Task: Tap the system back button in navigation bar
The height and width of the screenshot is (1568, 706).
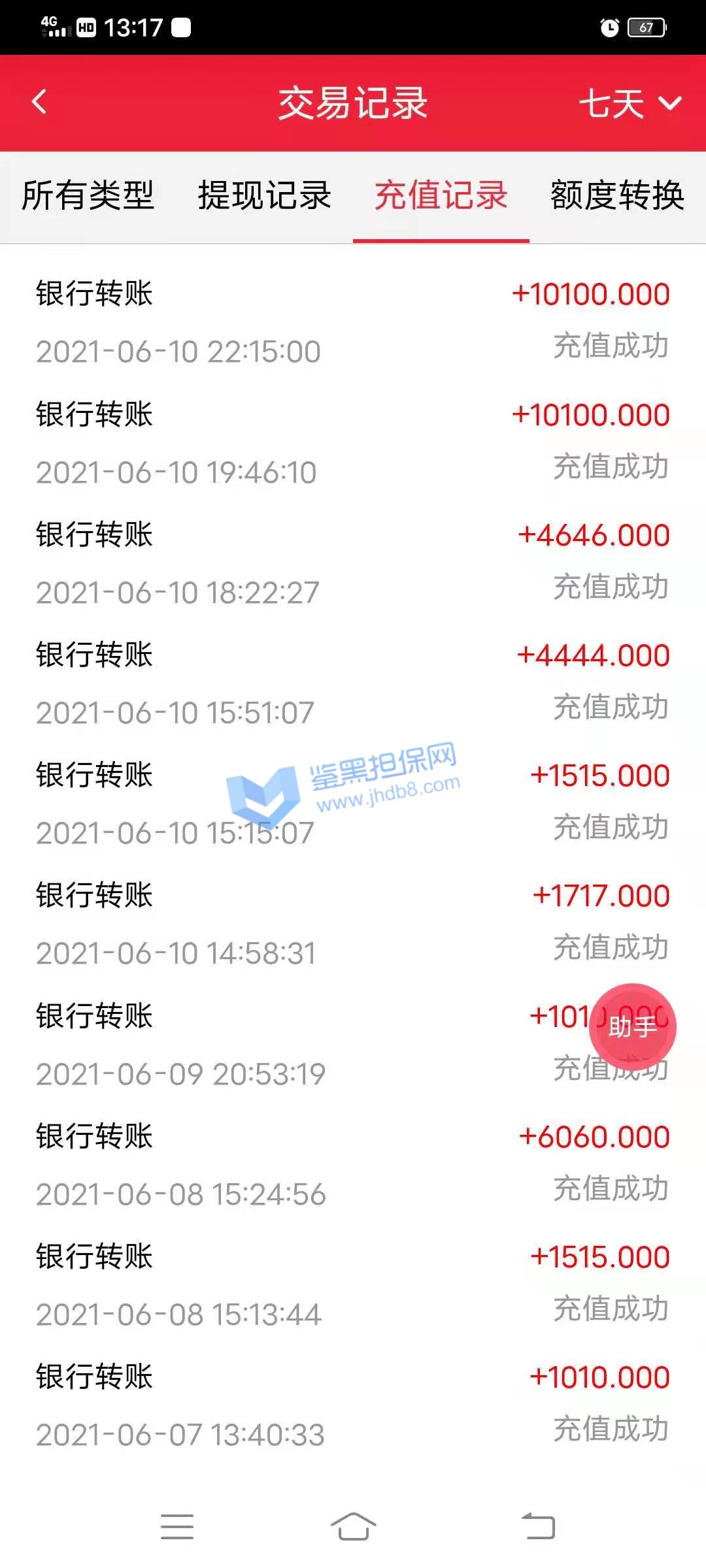Action: [x=538, y=1527]
